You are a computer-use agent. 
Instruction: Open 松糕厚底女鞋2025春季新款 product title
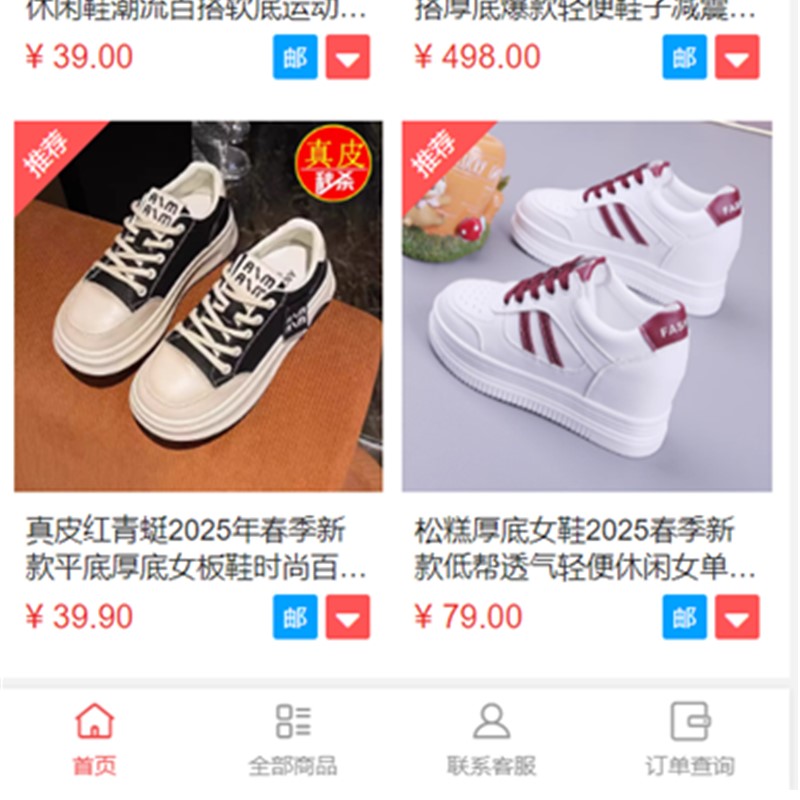pyautogui.click(x=585, y=549)
